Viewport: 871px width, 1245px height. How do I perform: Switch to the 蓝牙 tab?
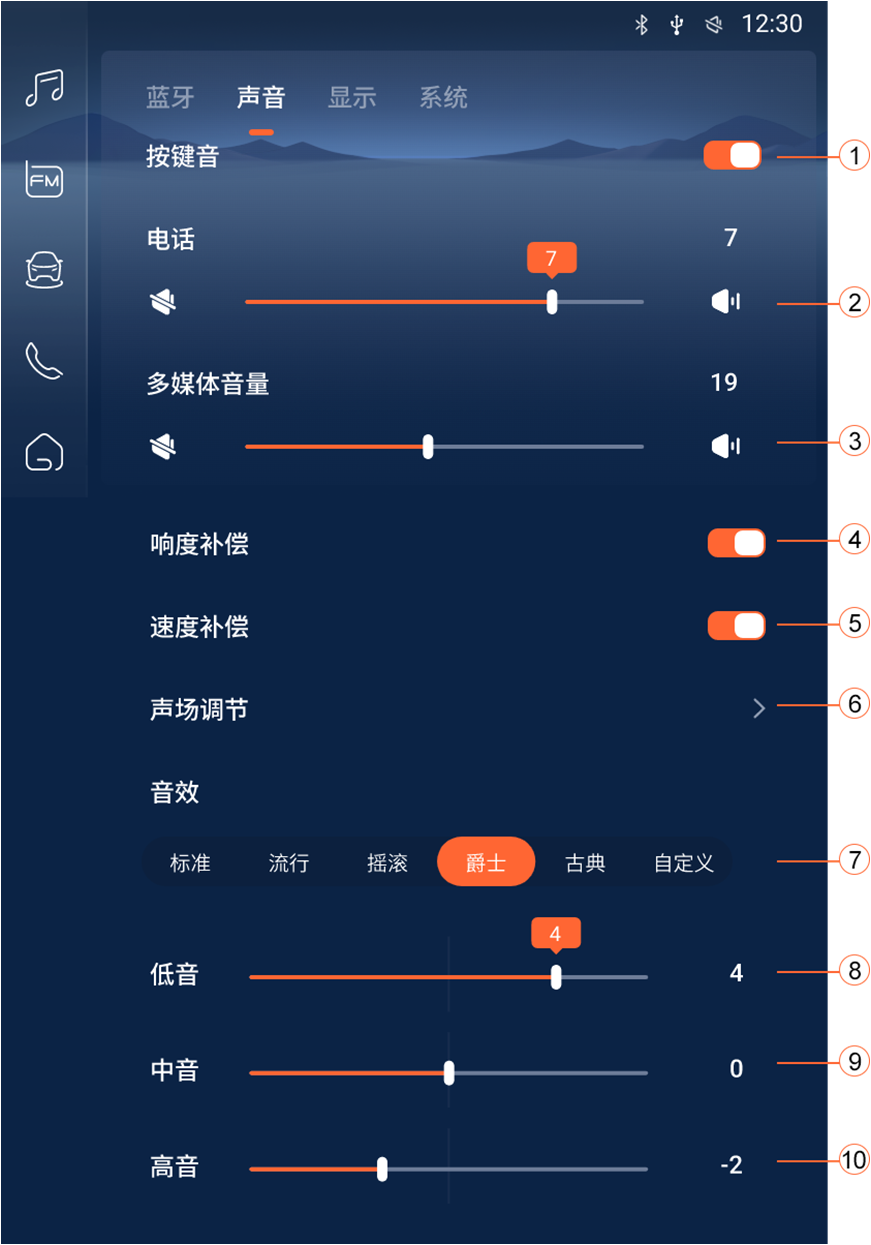point(170,98)
